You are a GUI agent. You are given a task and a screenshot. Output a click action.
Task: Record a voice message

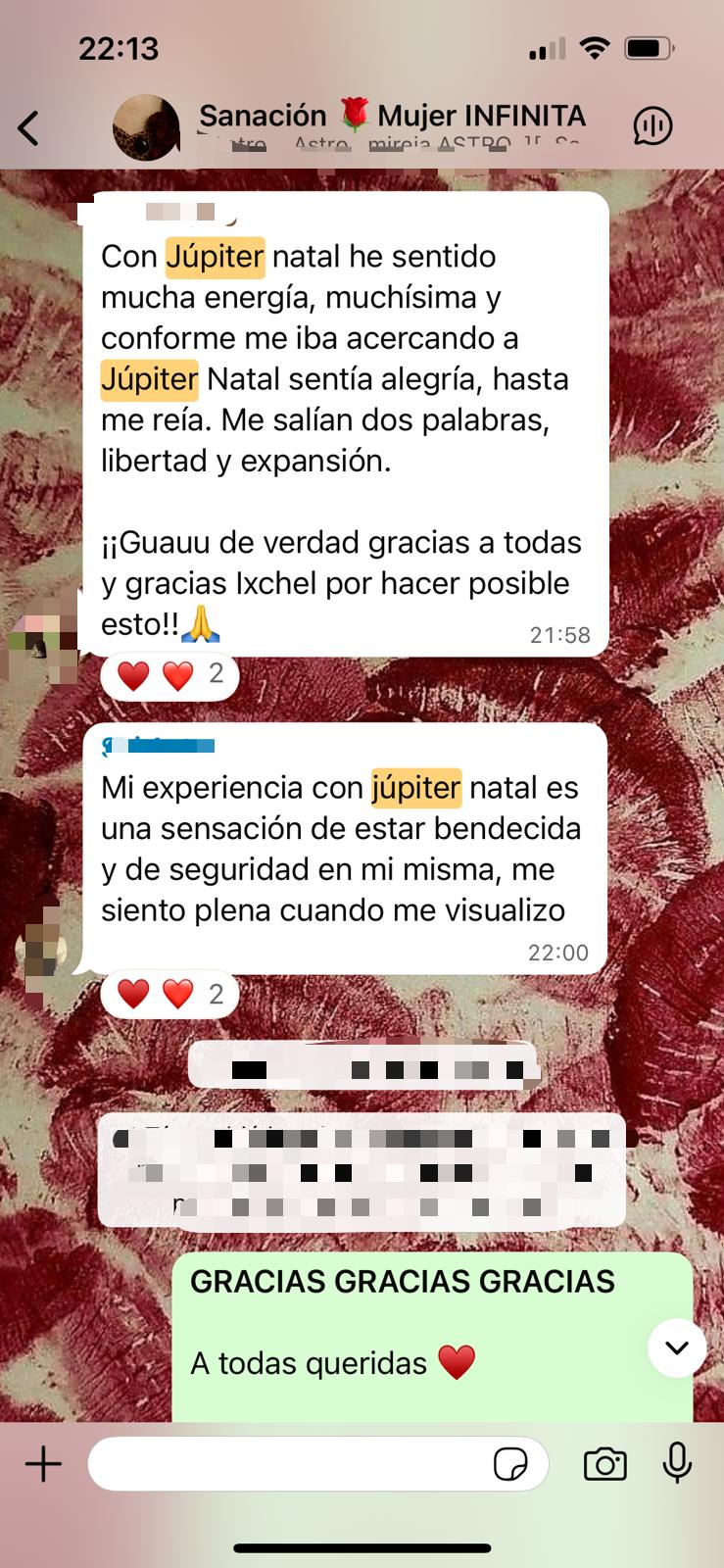(677, 1464)
